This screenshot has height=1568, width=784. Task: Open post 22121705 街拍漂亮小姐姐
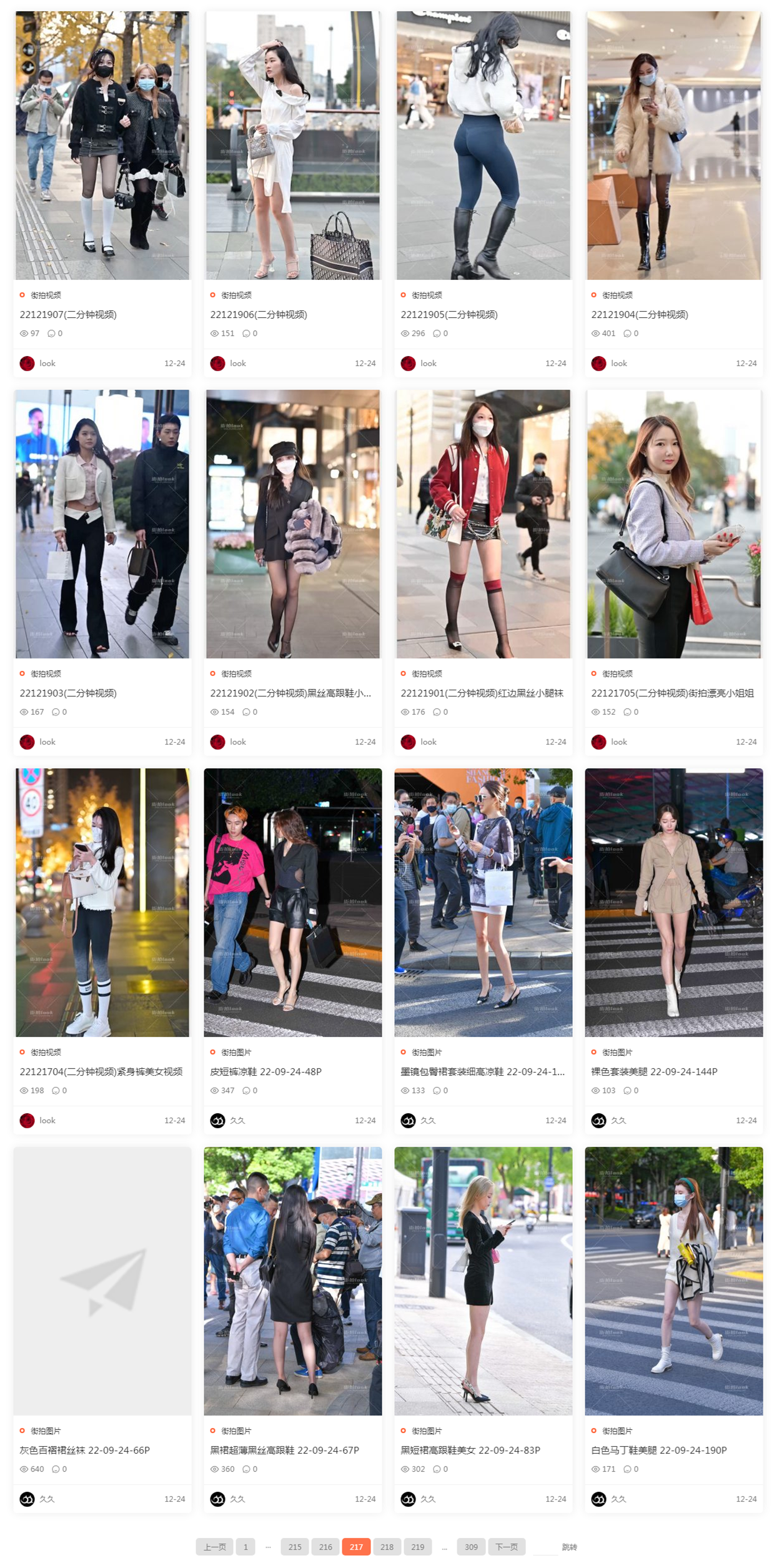[x=672, y=693]
